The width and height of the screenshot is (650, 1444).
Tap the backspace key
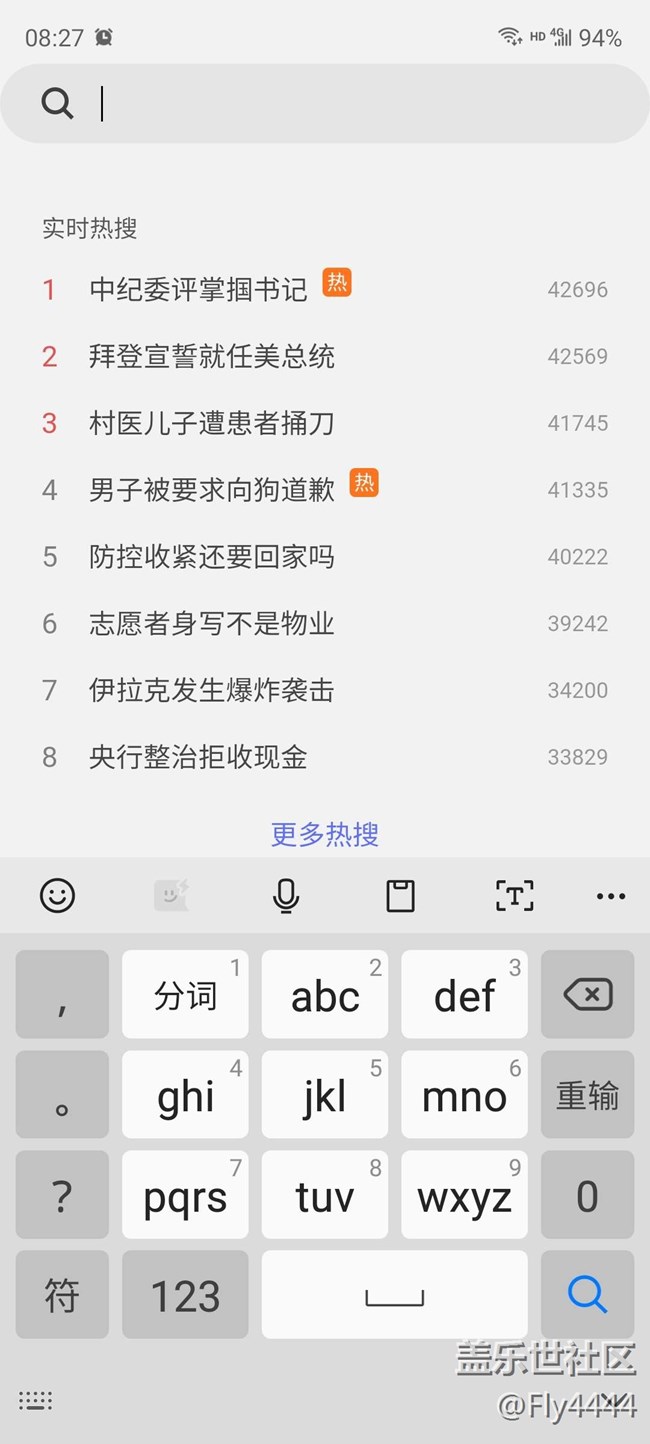[587, 994]
